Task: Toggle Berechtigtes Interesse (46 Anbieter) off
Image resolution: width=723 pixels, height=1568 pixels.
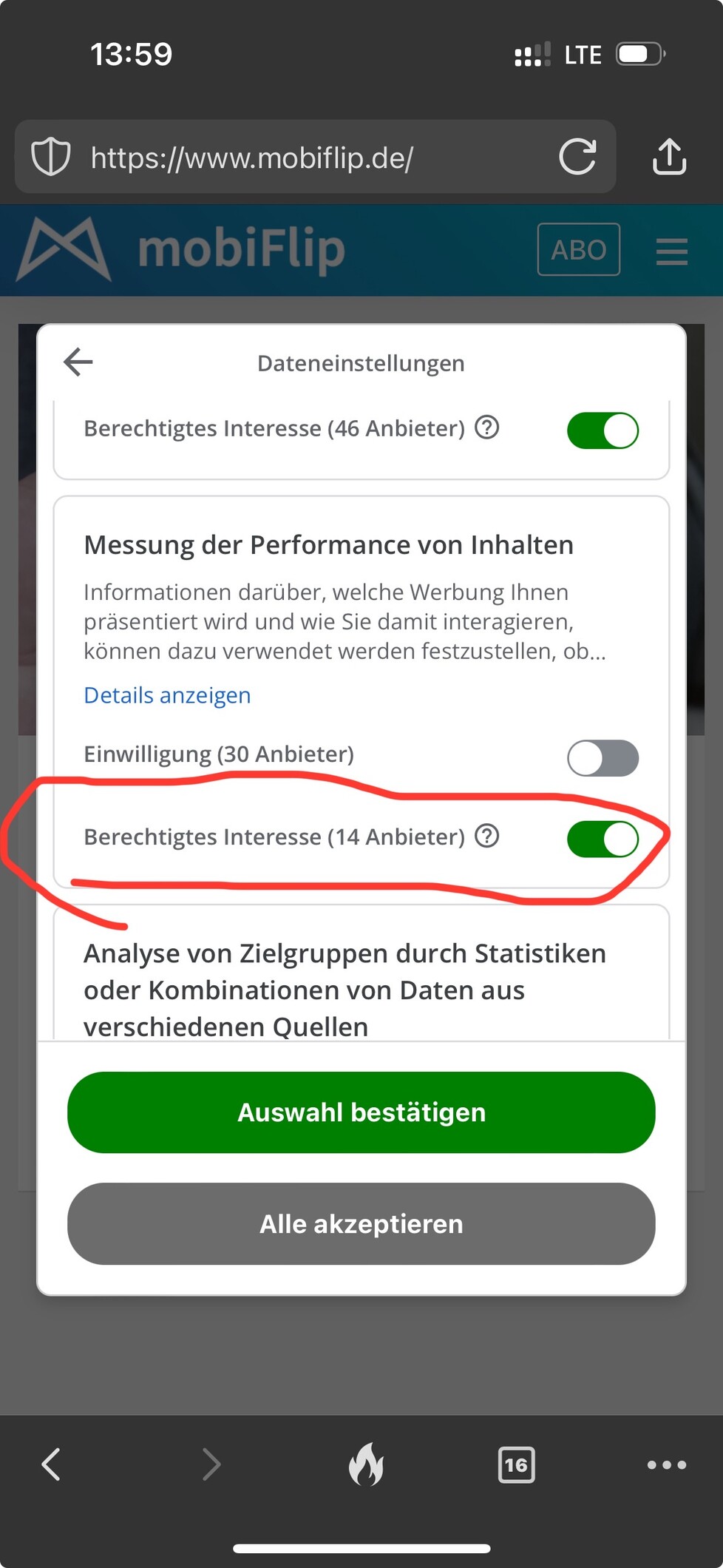Action: (602, 430)
